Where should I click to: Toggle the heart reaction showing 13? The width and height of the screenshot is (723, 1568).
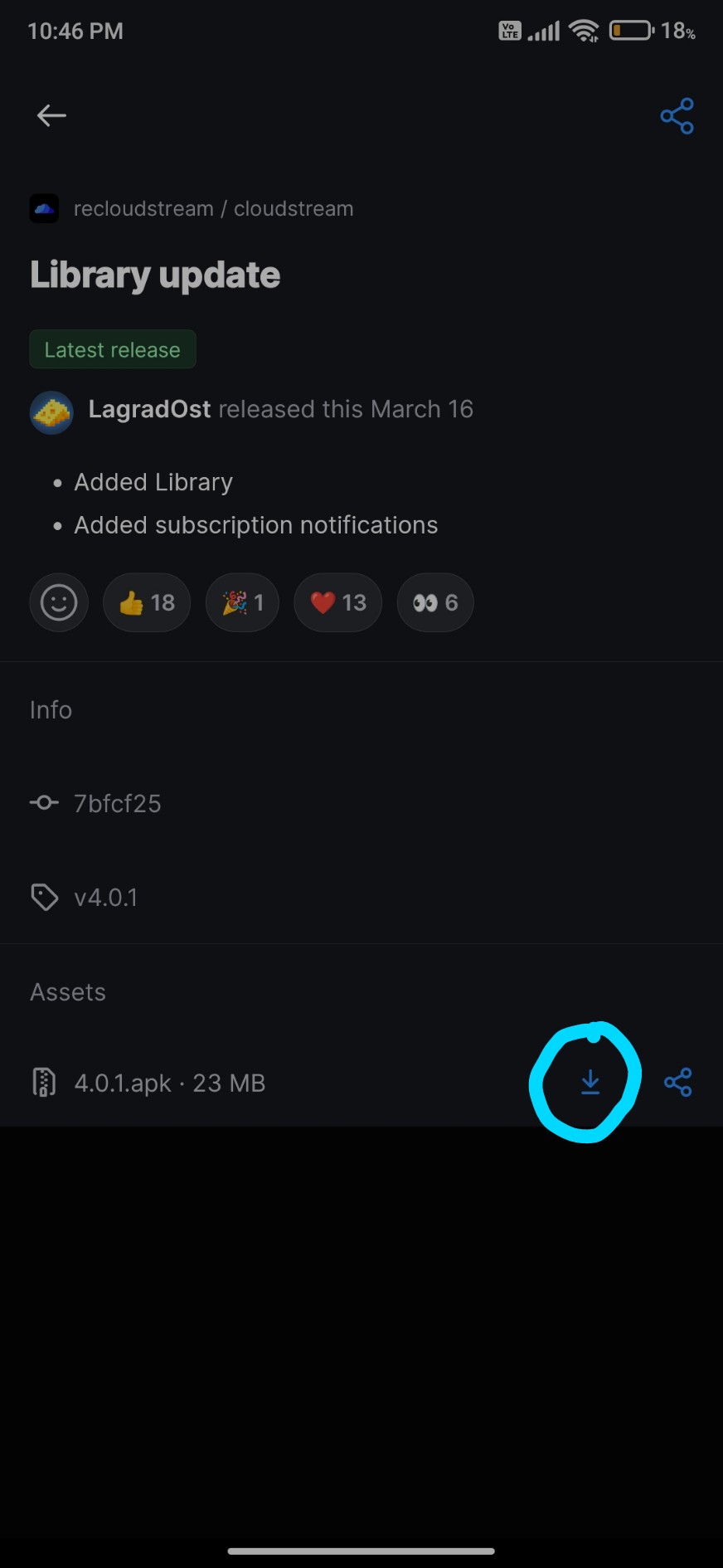pos(337,602)
